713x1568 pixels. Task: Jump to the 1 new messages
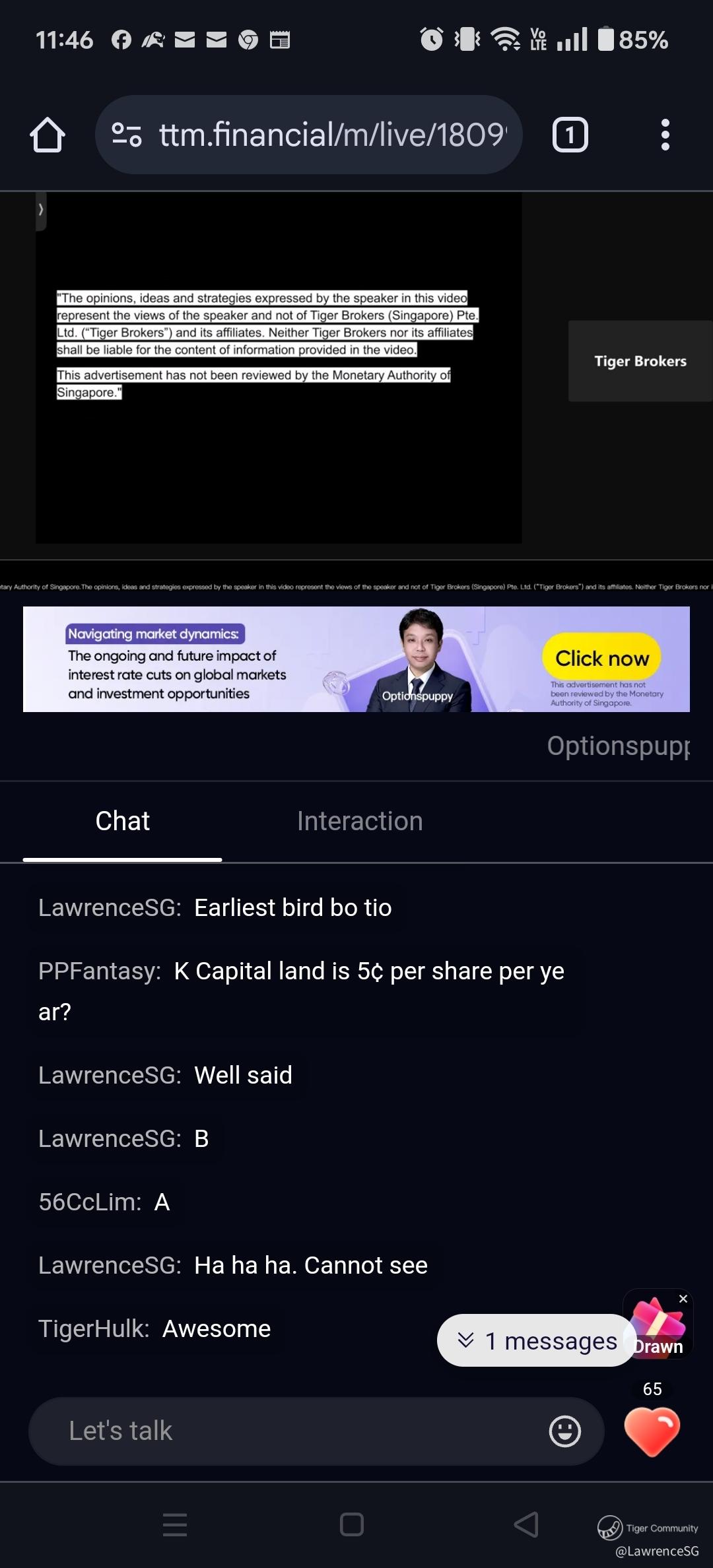(x=536, y=1340)
